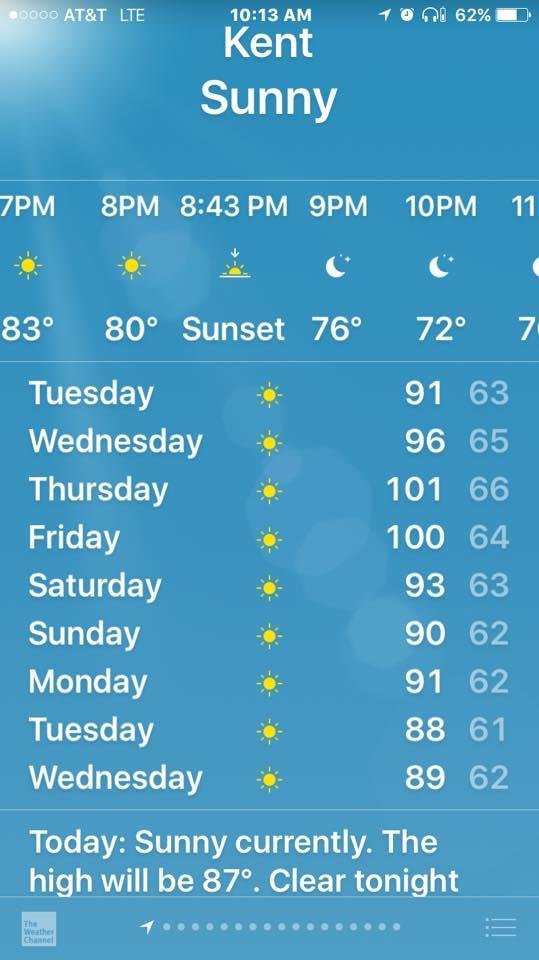Open the city list icon
The height and width of the screenshot is (960, 539).
tap(500, 928)
